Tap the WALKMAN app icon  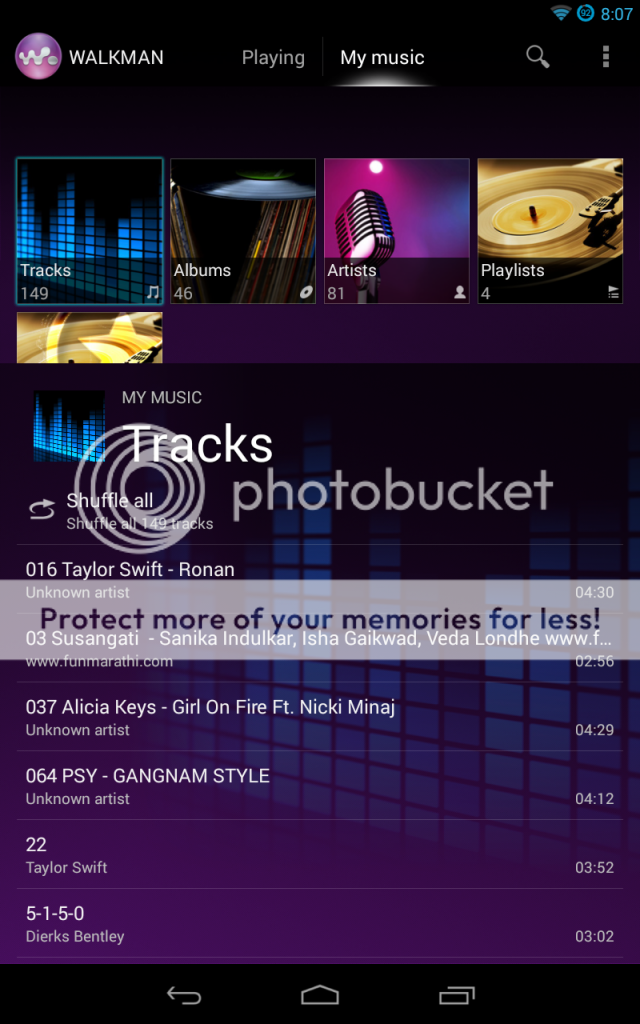pos(39,57)
